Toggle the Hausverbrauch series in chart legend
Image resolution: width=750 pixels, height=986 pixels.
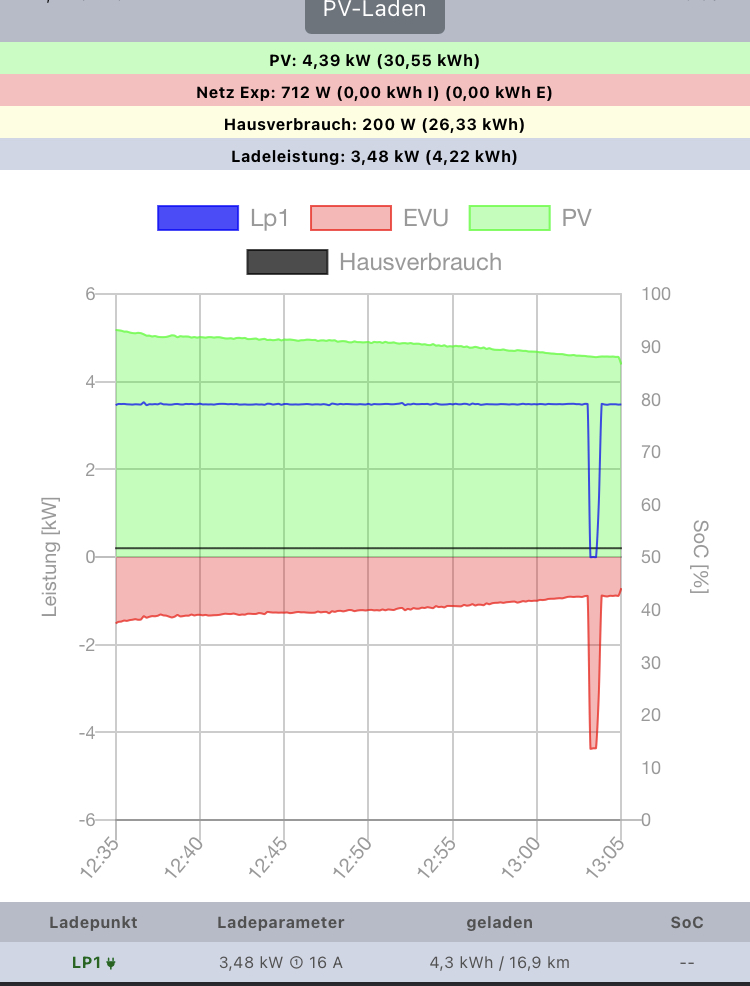click(x=374, y=262)
